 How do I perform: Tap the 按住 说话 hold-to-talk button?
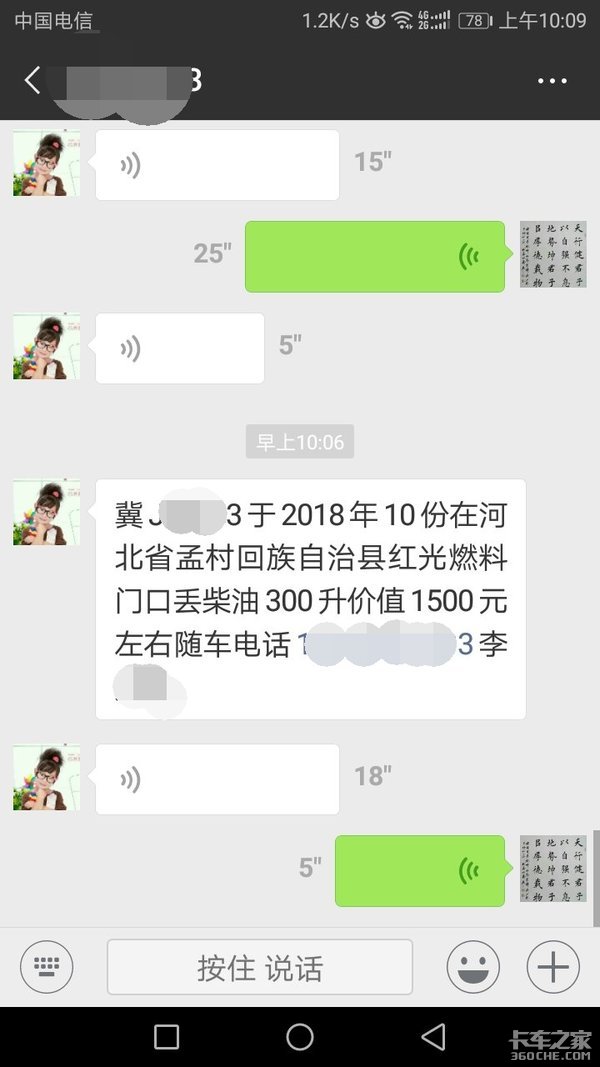260,967
